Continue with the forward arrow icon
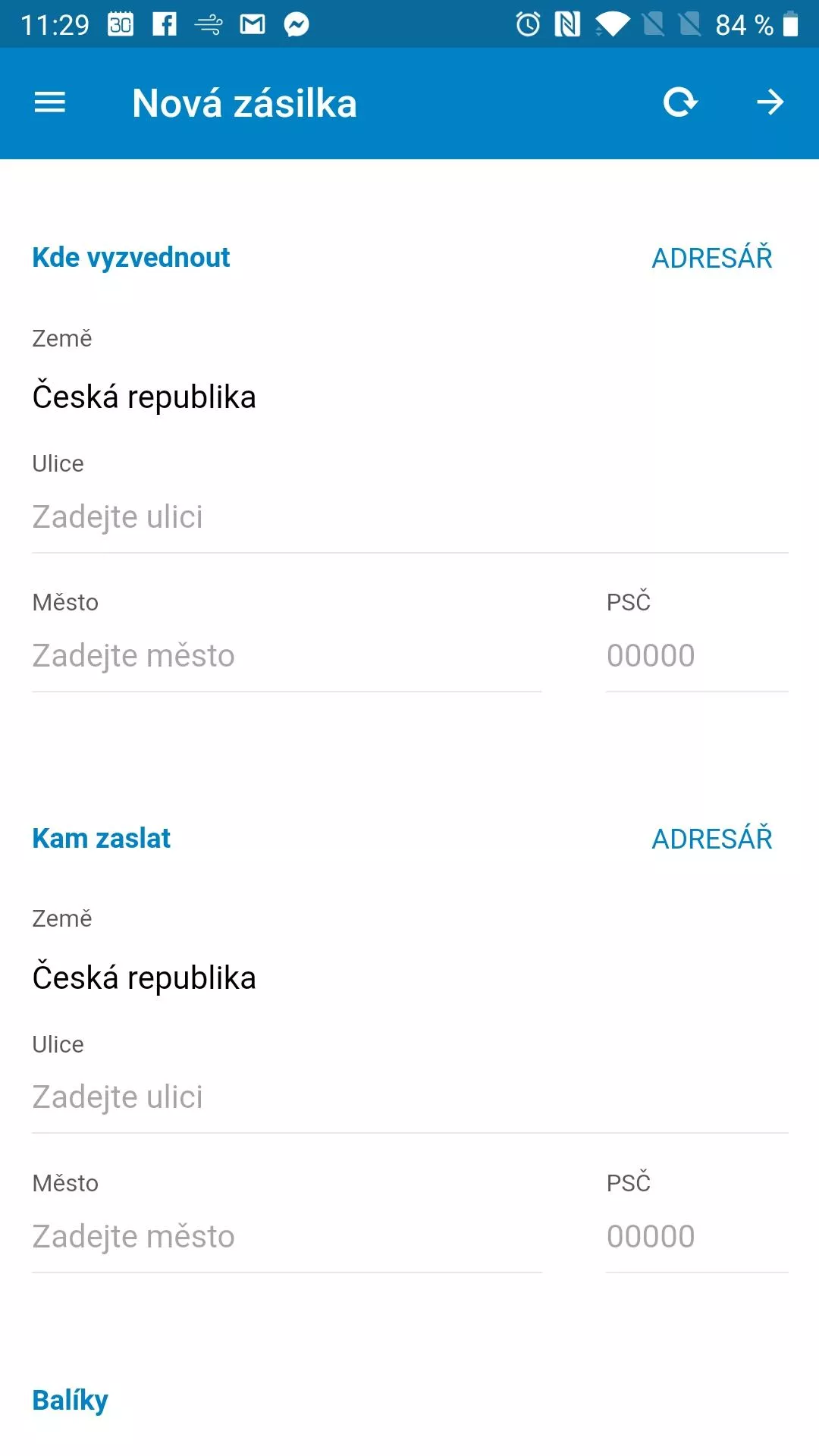Screen dimensions: 819x1456 tap(770, 102)
